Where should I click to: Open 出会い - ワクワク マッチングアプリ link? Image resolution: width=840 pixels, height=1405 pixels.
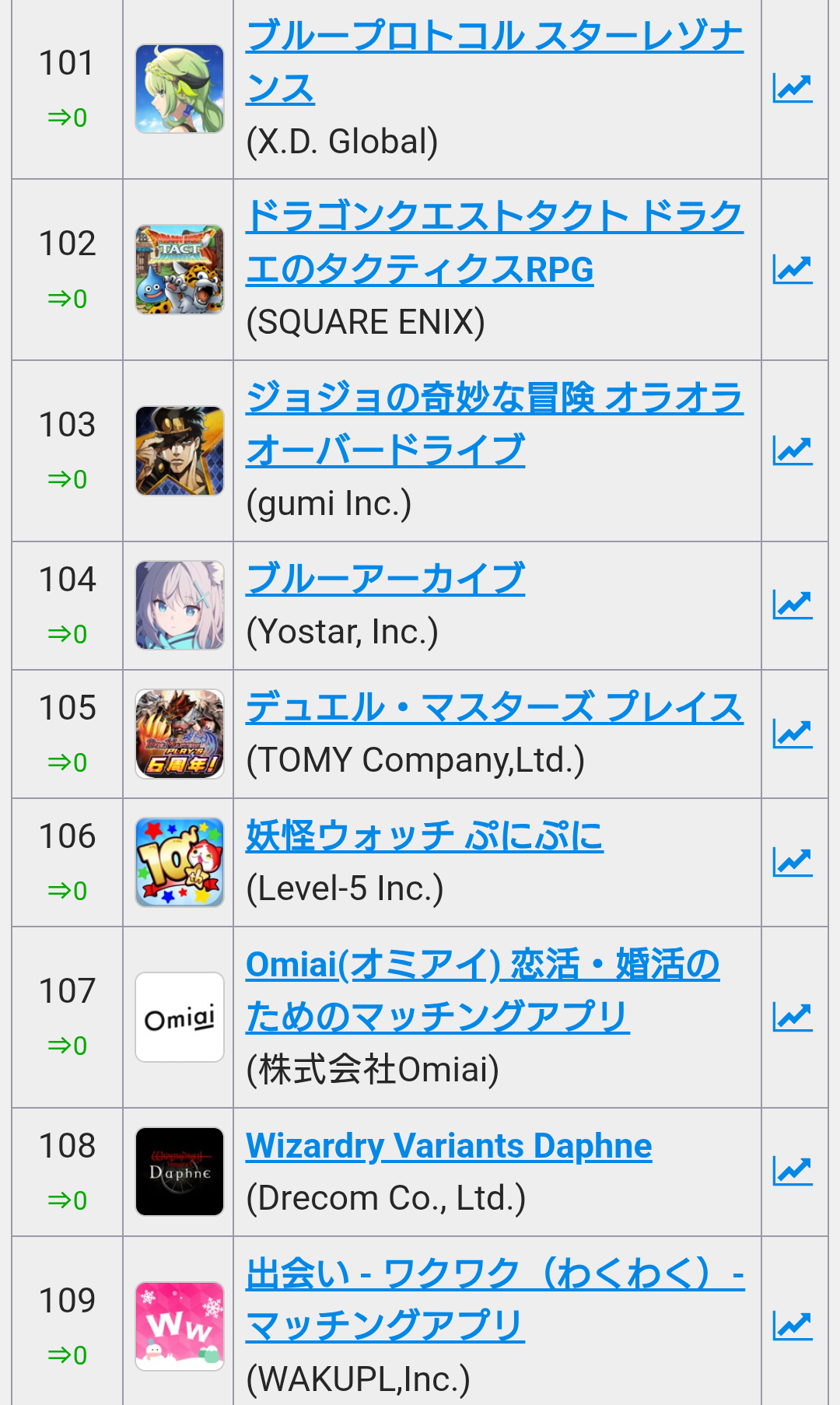[x=494, y=1275]
